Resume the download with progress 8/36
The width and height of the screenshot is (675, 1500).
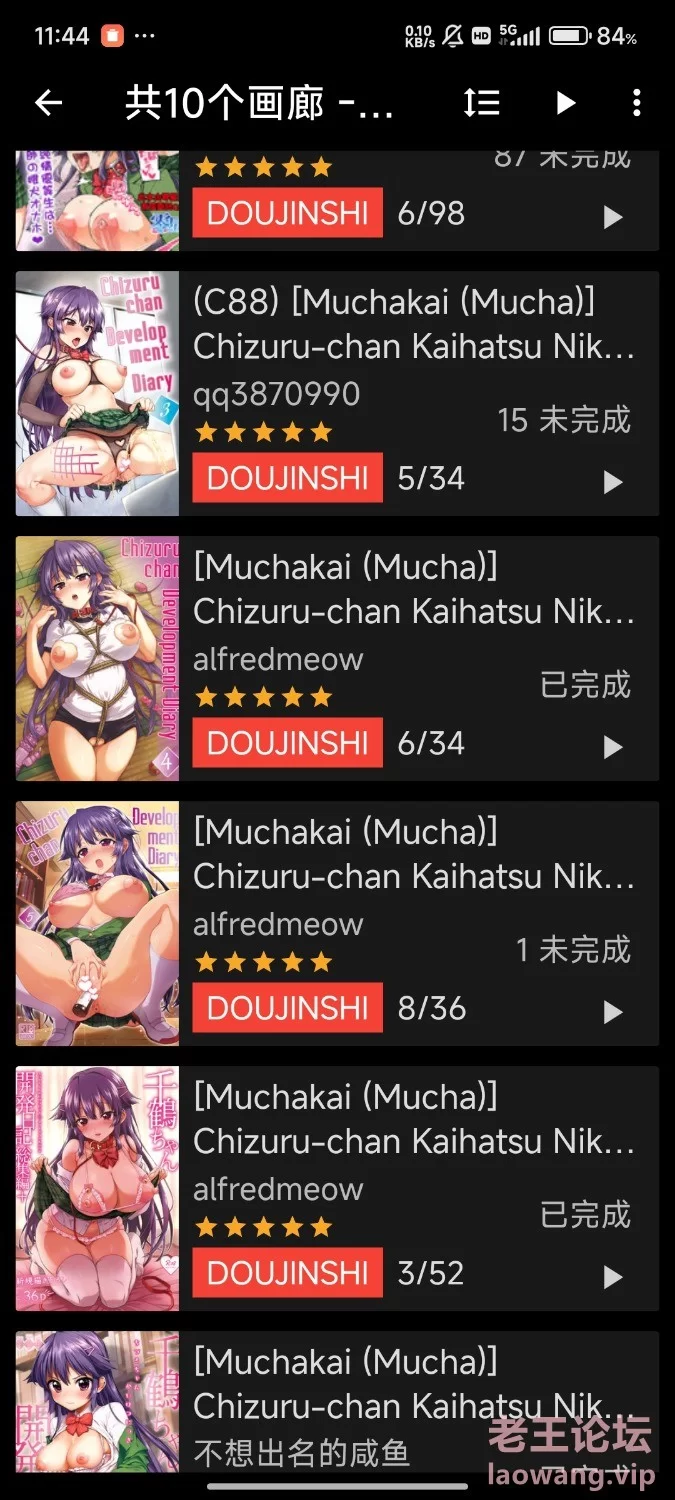click(613, 1012)
